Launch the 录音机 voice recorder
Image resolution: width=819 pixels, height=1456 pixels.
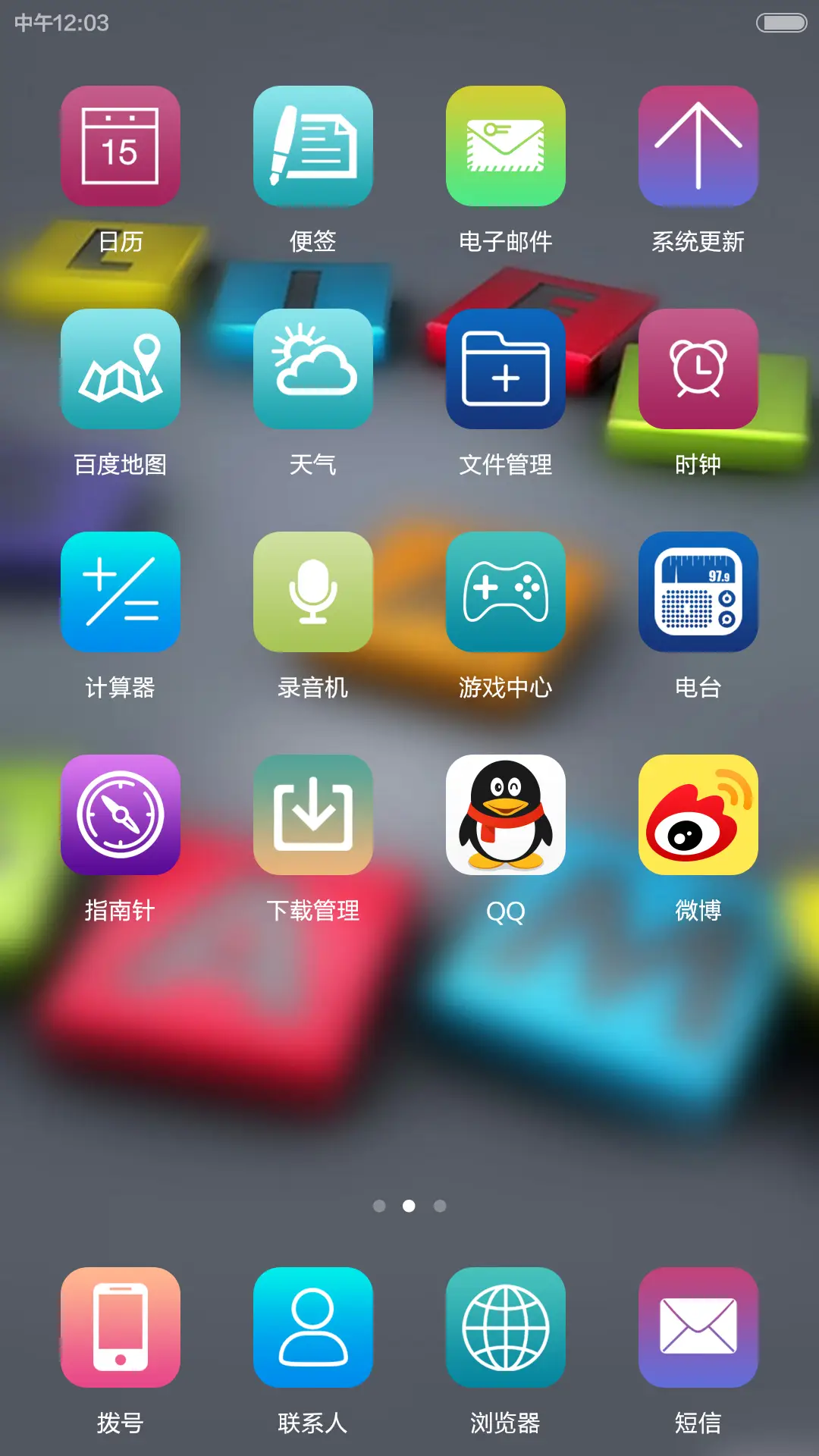click(x=313, y=591)
